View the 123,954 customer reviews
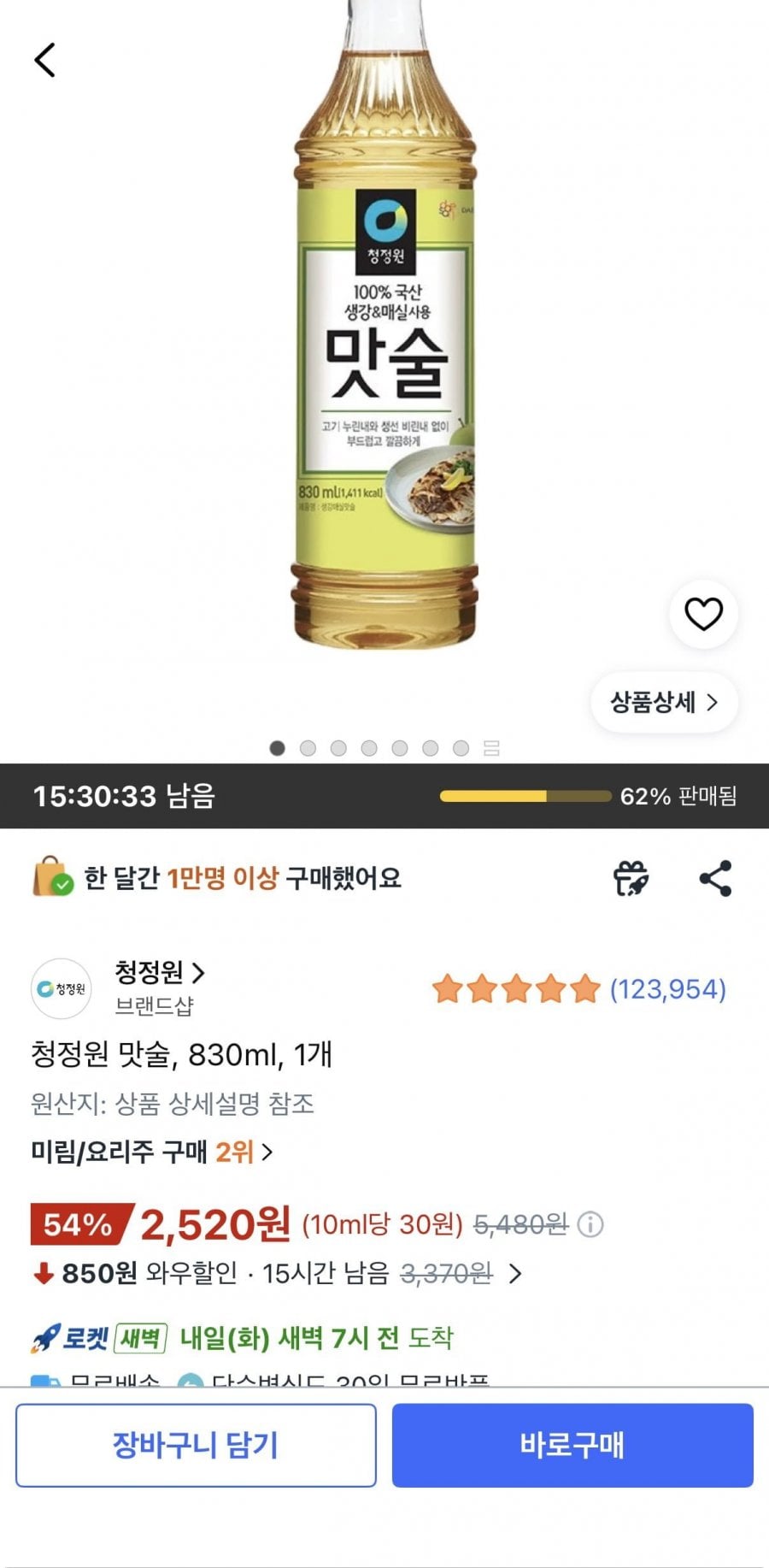Image resolution: width=769 pixels, height=1568 pixels. (667, 990)
